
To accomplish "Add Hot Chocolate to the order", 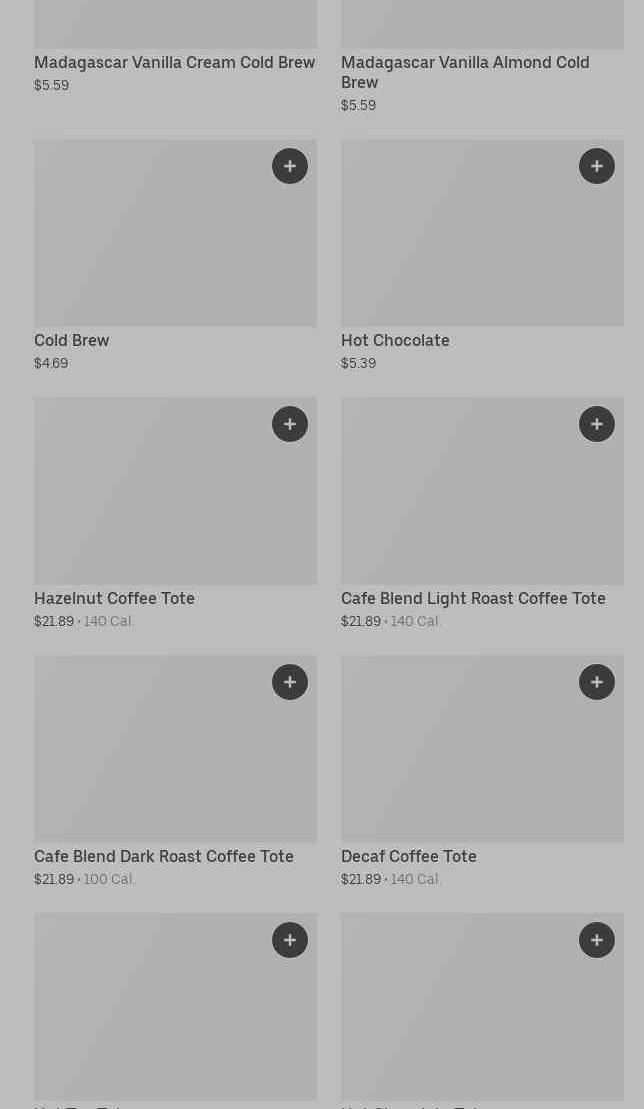I will (x=597, y=166).
